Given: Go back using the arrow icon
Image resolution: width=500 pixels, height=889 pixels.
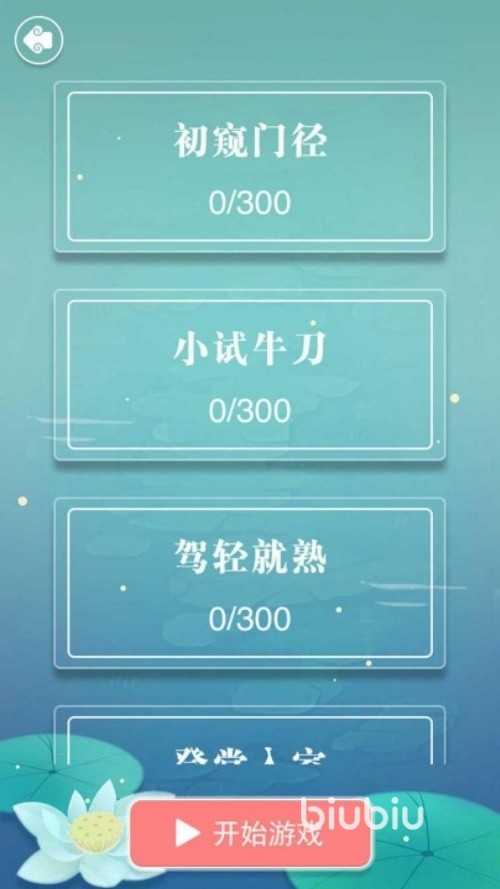Looking at the screenshot, I should [39, 40].
